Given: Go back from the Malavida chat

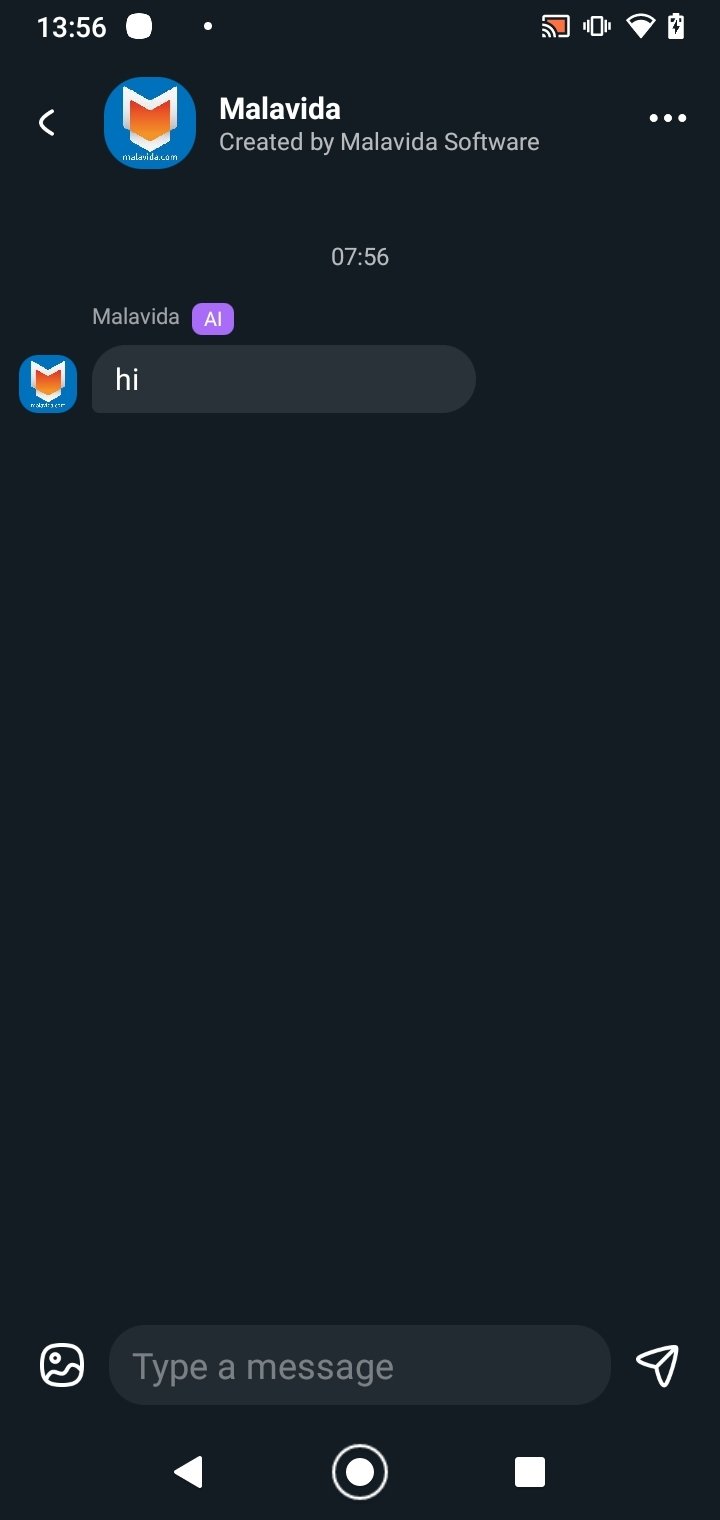Looking at the screenshot, I should (x=46, y=122).
